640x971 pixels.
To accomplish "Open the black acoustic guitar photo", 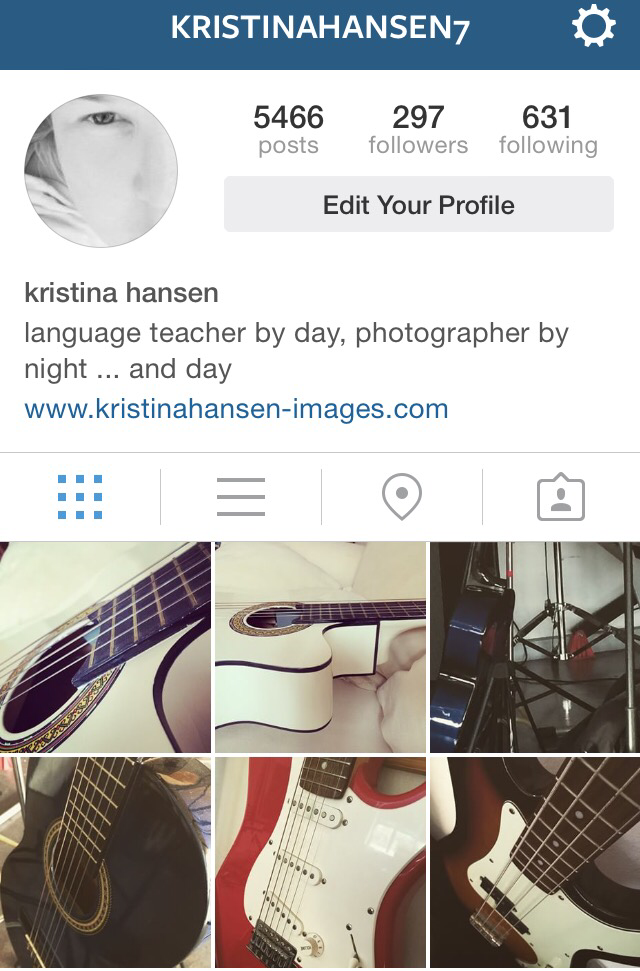I will click(x=105, y=863).
